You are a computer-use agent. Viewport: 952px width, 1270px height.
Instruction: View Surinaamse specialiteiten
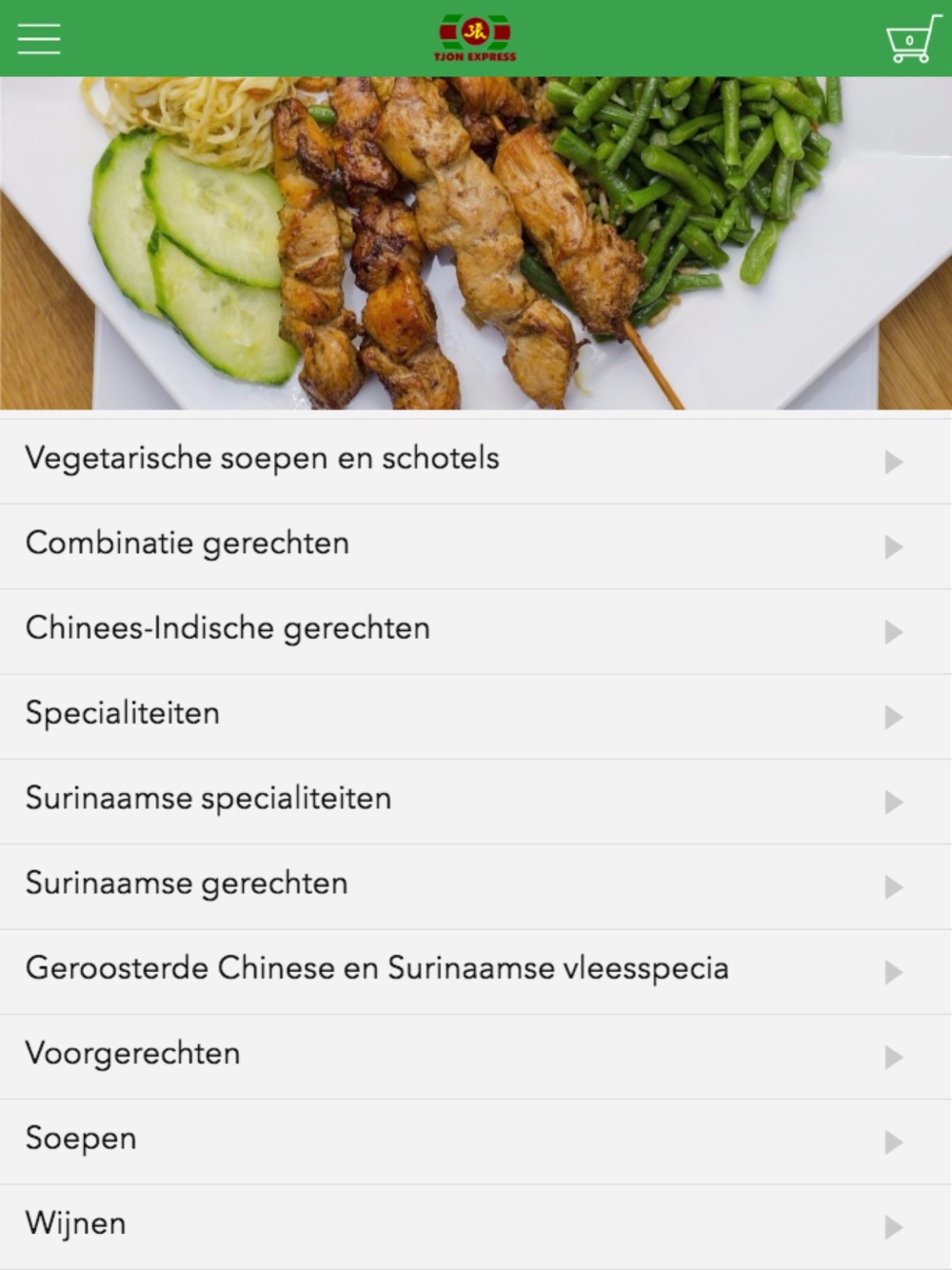pos(476,801)
